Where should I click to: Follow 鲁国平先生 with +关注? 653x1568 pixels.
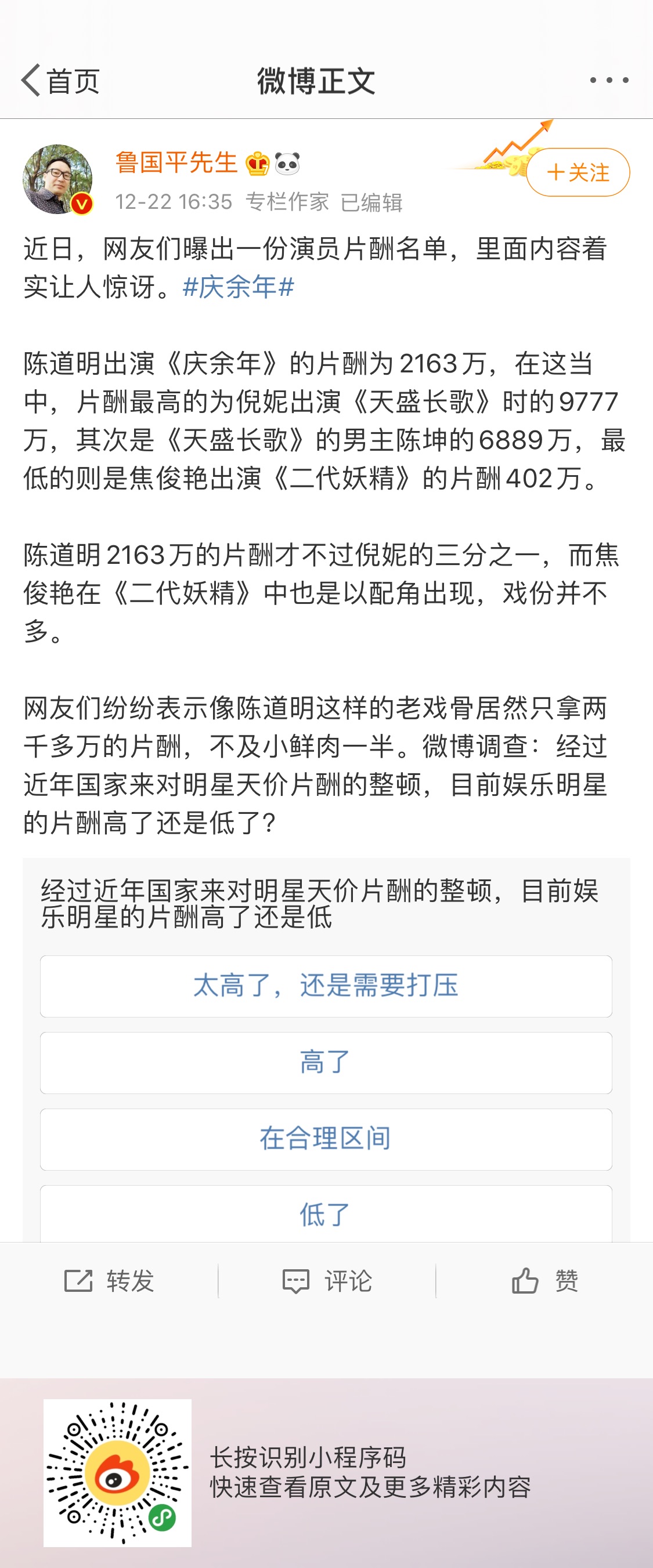pos(578,172)
